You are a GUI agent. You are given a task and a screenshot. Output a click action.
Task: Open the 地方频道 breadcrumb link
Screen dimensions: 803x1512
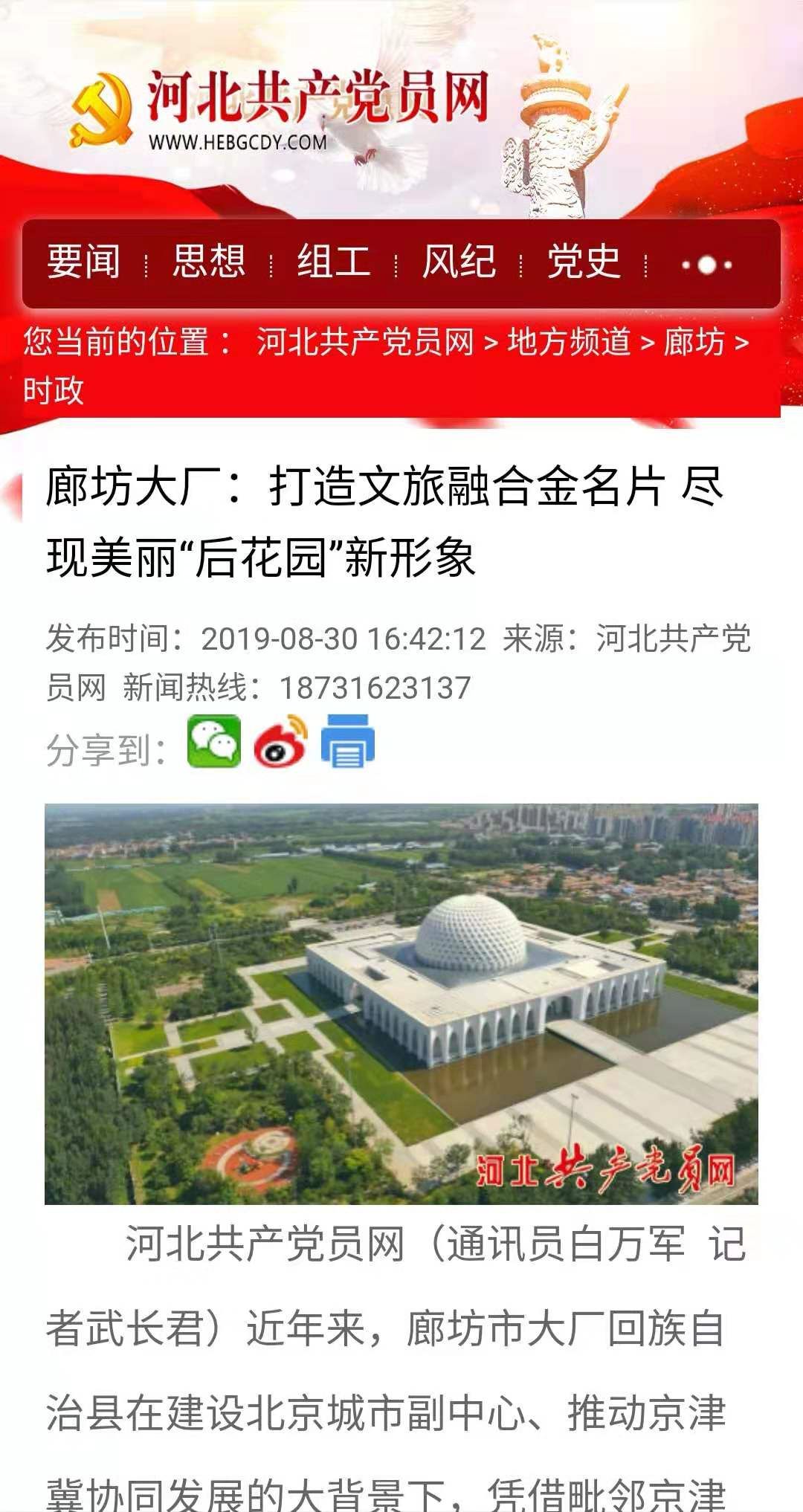569,342
